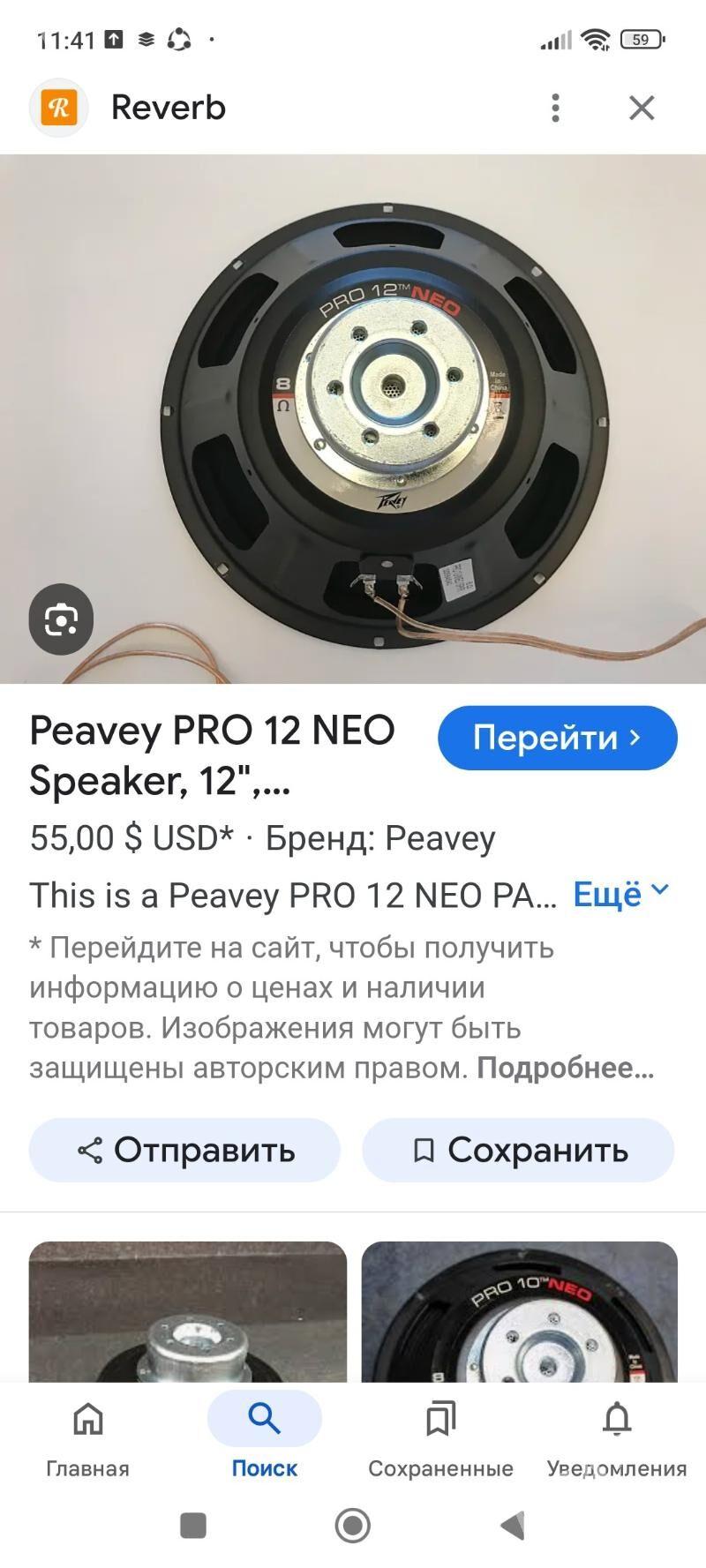Screen dimensions: 706x1568
Task: Open the Уведомления tab
Action: [x=616, y=1435]
